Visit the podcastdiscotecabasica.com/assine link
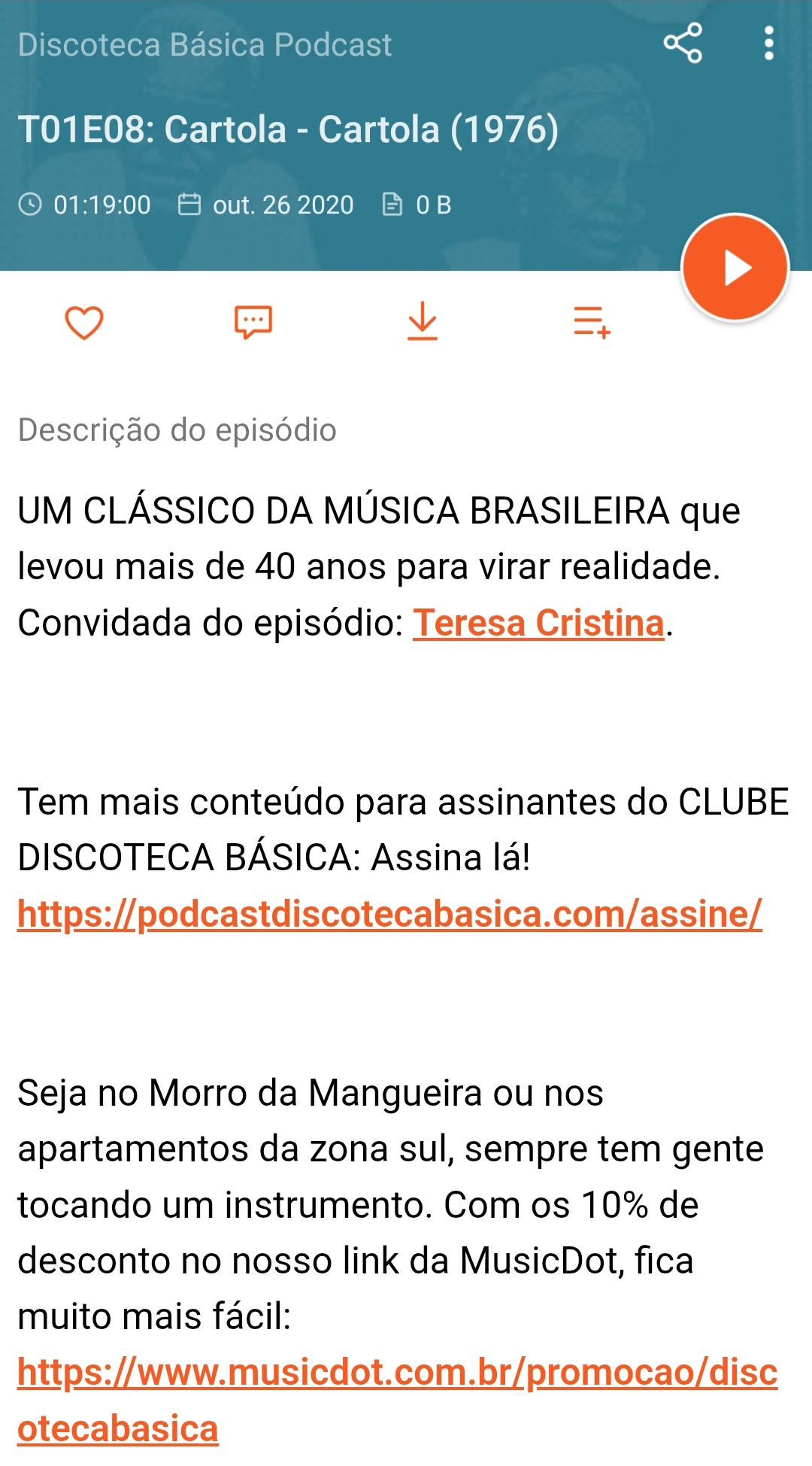 (389, 915)
